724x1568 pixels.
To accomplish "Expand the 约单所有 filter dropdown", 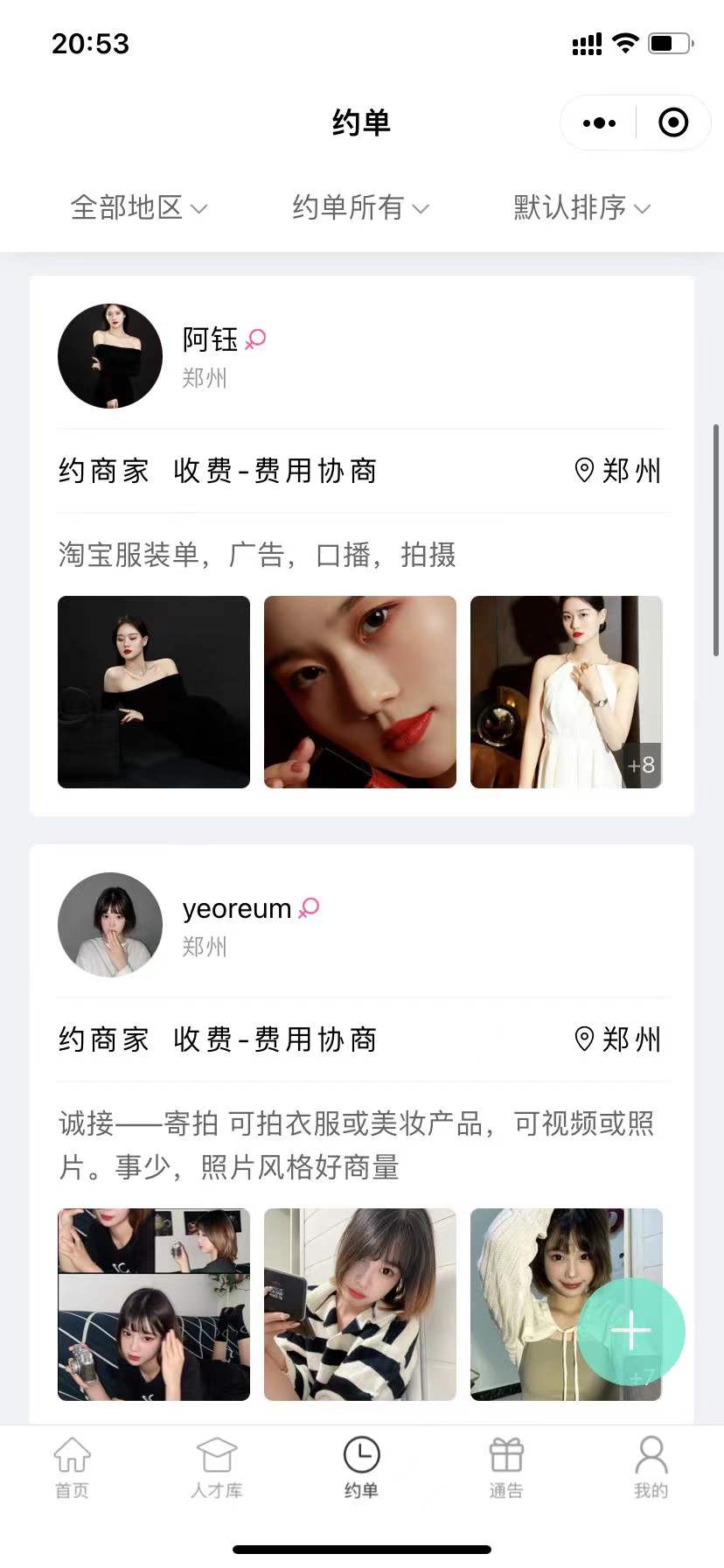I will (x=360, y=208).
